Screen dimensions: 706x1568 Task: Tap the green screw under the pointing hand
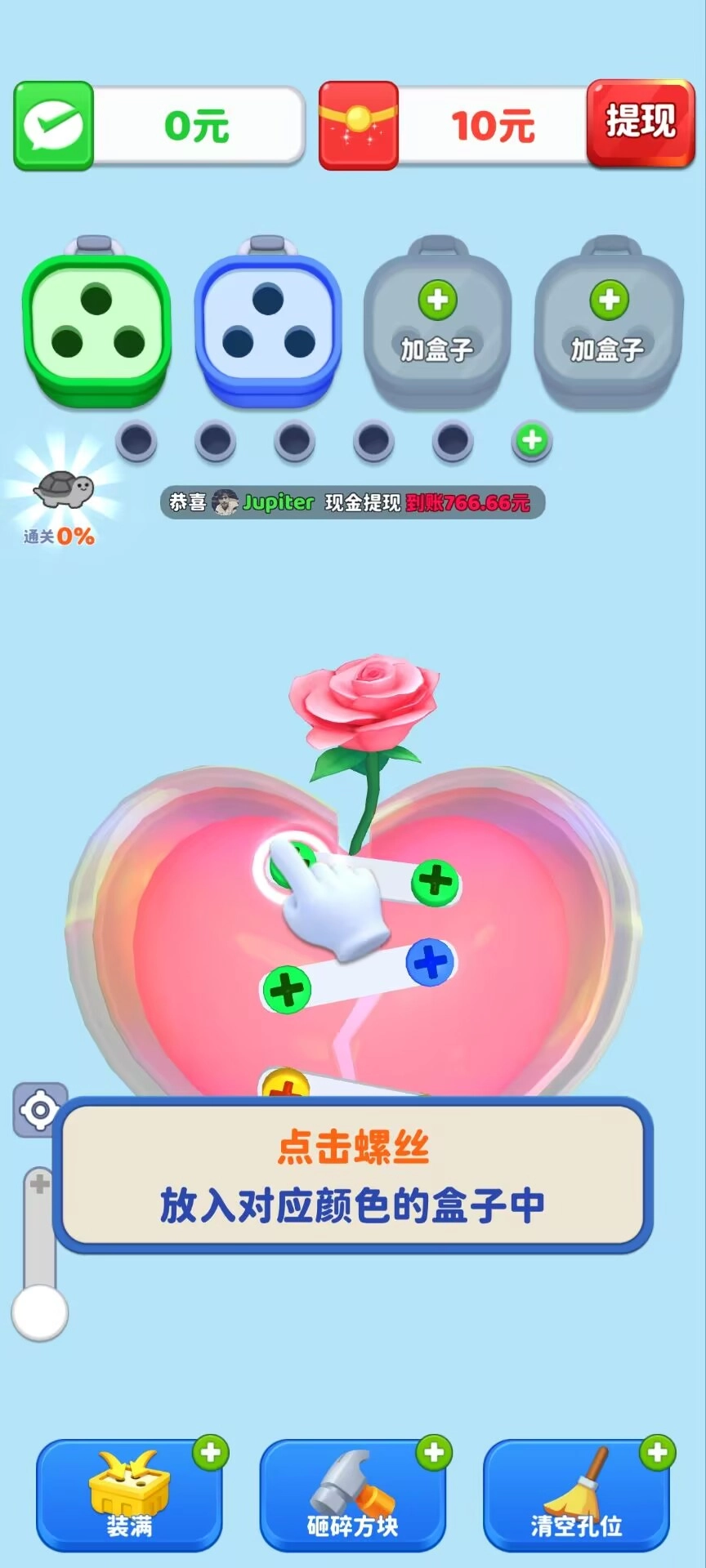pos(290,862)
